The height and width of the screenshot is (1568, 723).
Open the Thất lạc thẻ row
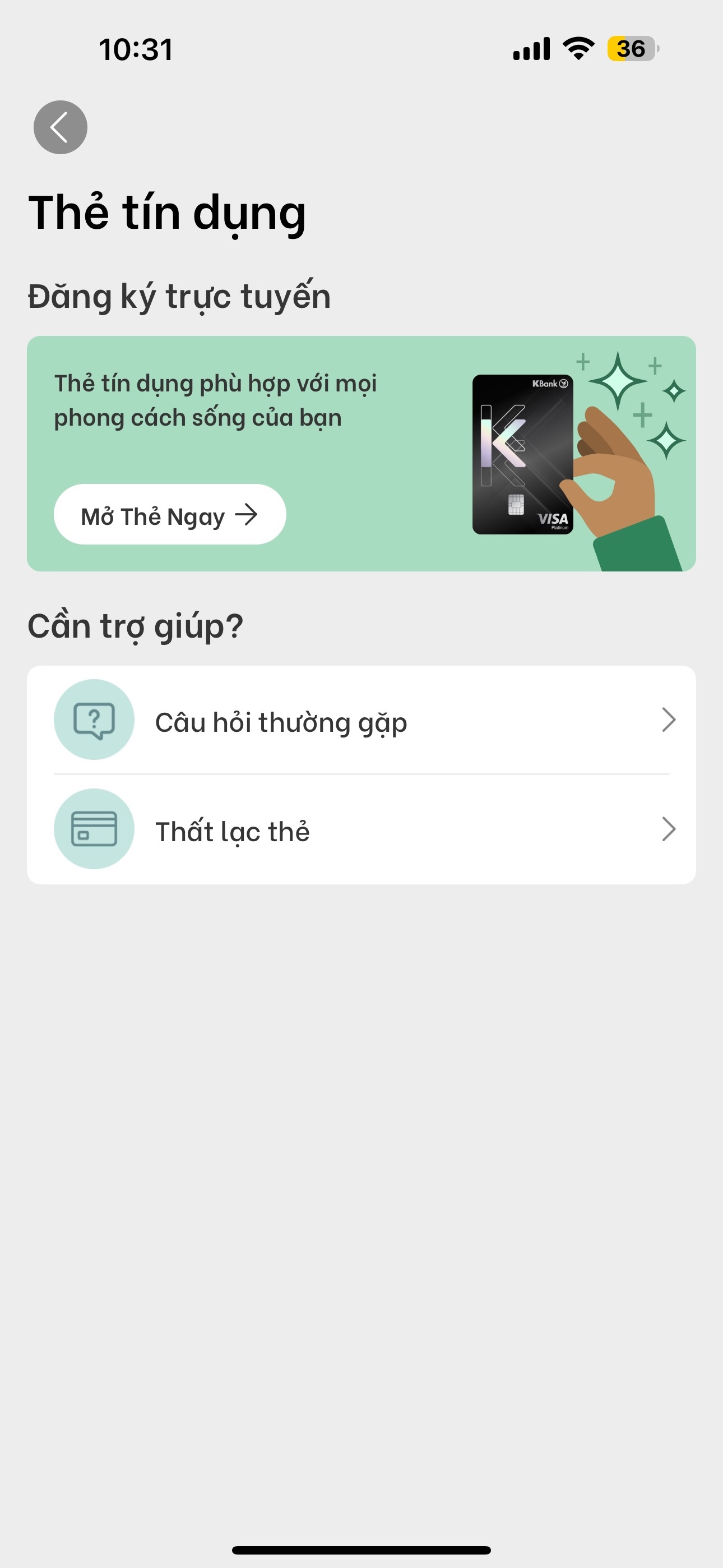point(361,829)
